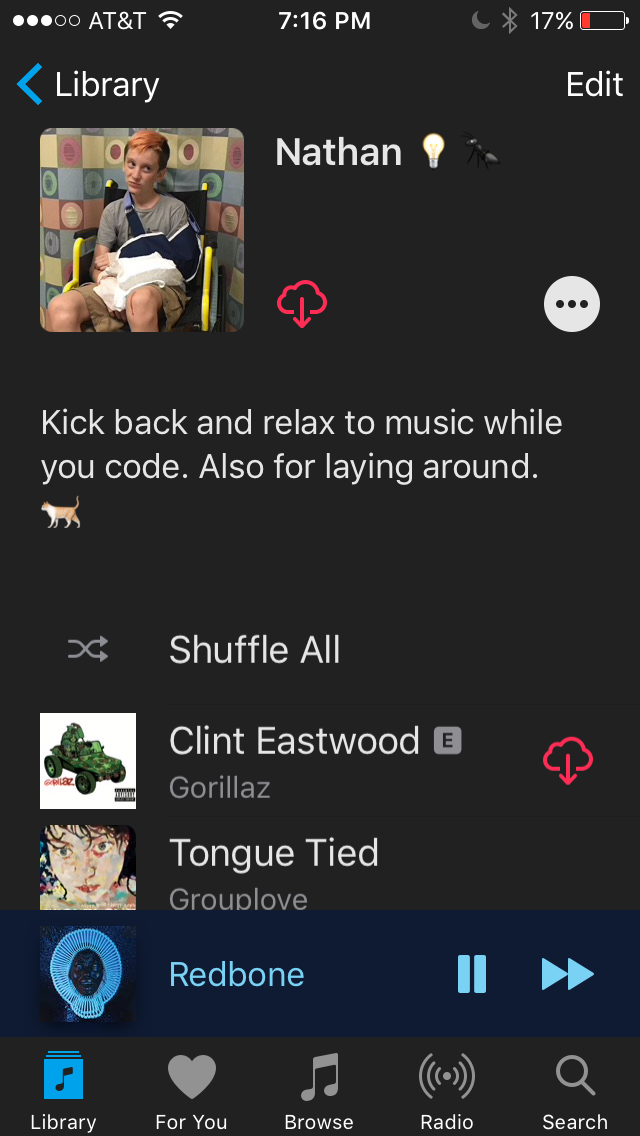Switch to the Browse tab

pos(319,1093)
